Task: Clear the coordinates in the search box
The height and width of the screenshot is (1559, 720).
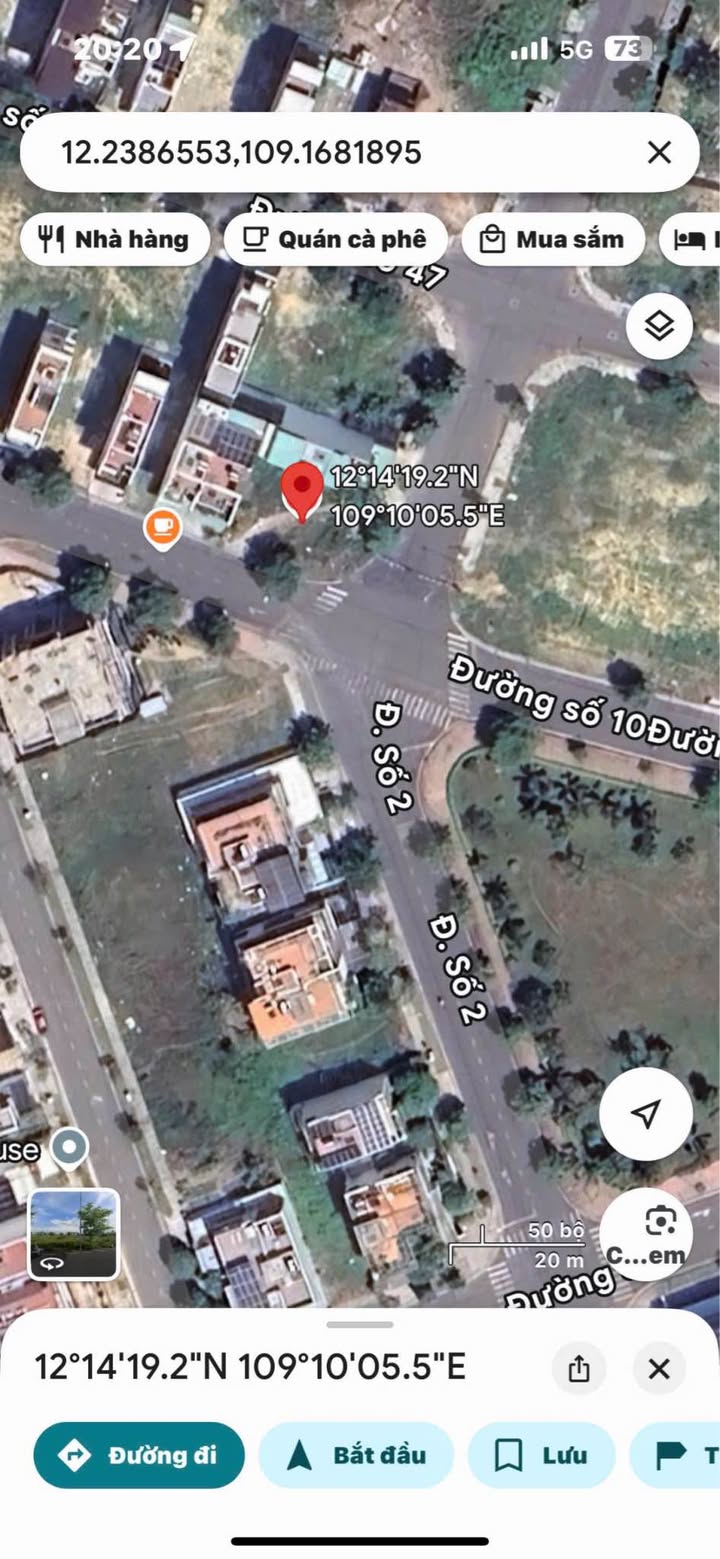Action: coord(659,152)
